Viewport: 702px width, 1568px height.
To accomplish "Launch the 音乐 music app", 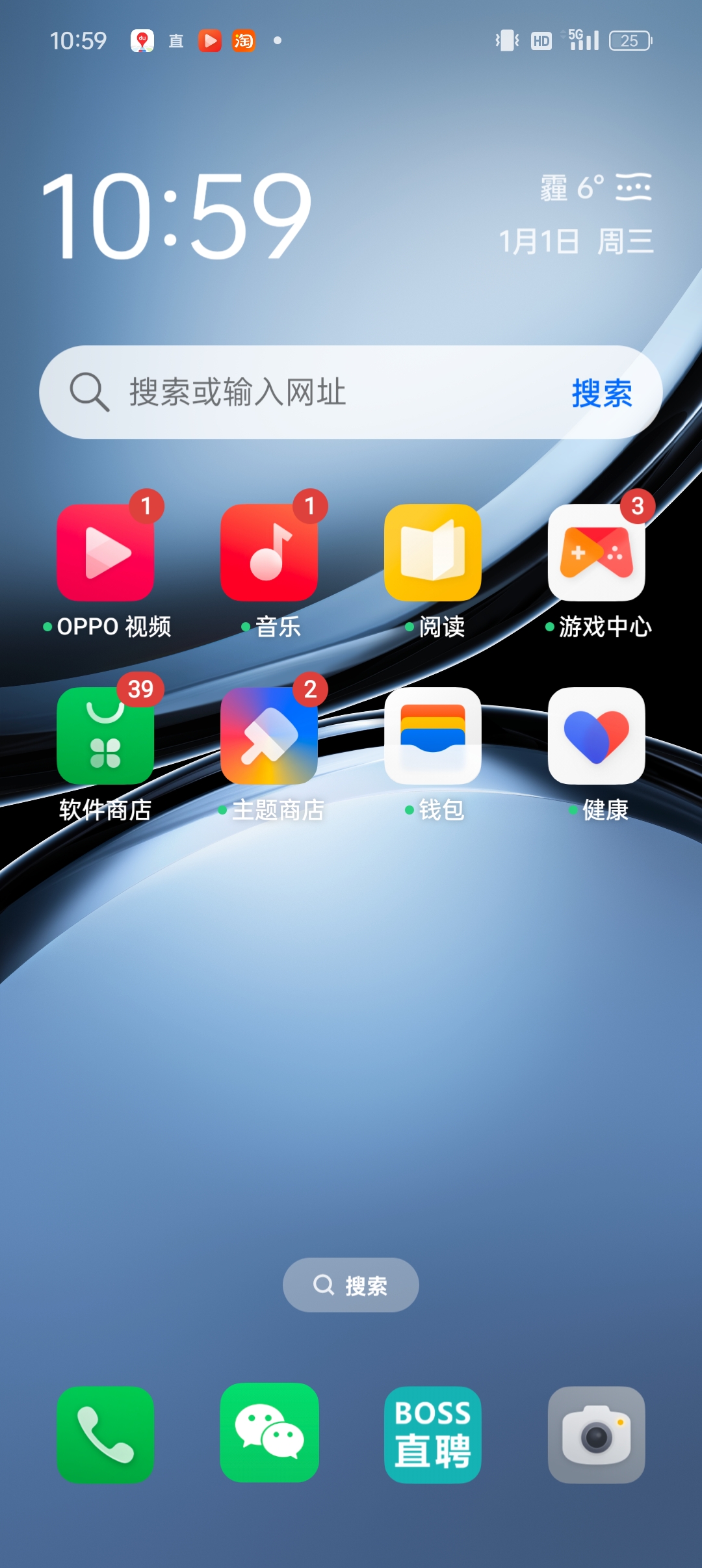I will (x=269, y=553).
